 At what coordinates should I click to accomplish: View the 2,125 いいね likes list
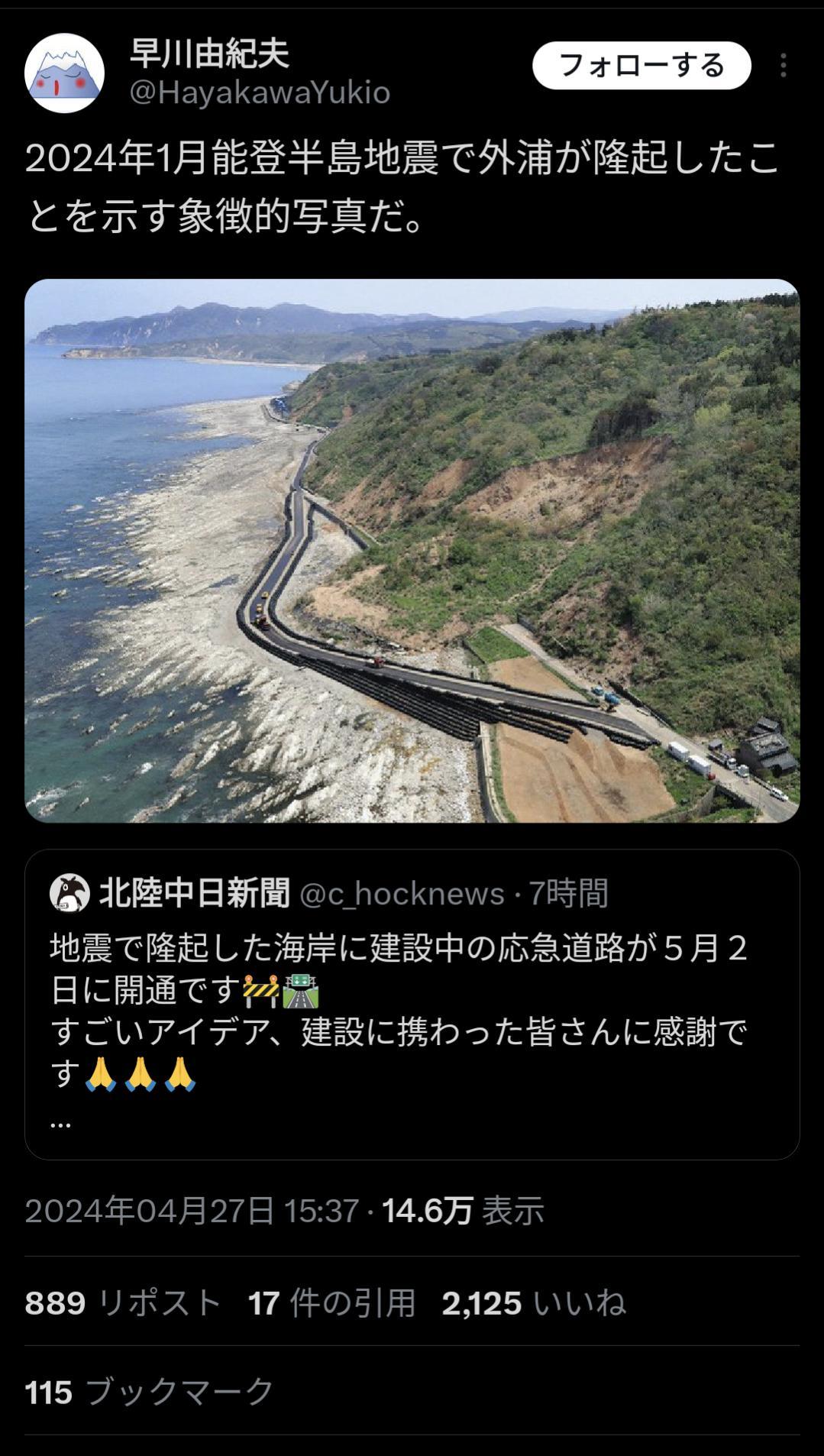[x=534, y=1302]
